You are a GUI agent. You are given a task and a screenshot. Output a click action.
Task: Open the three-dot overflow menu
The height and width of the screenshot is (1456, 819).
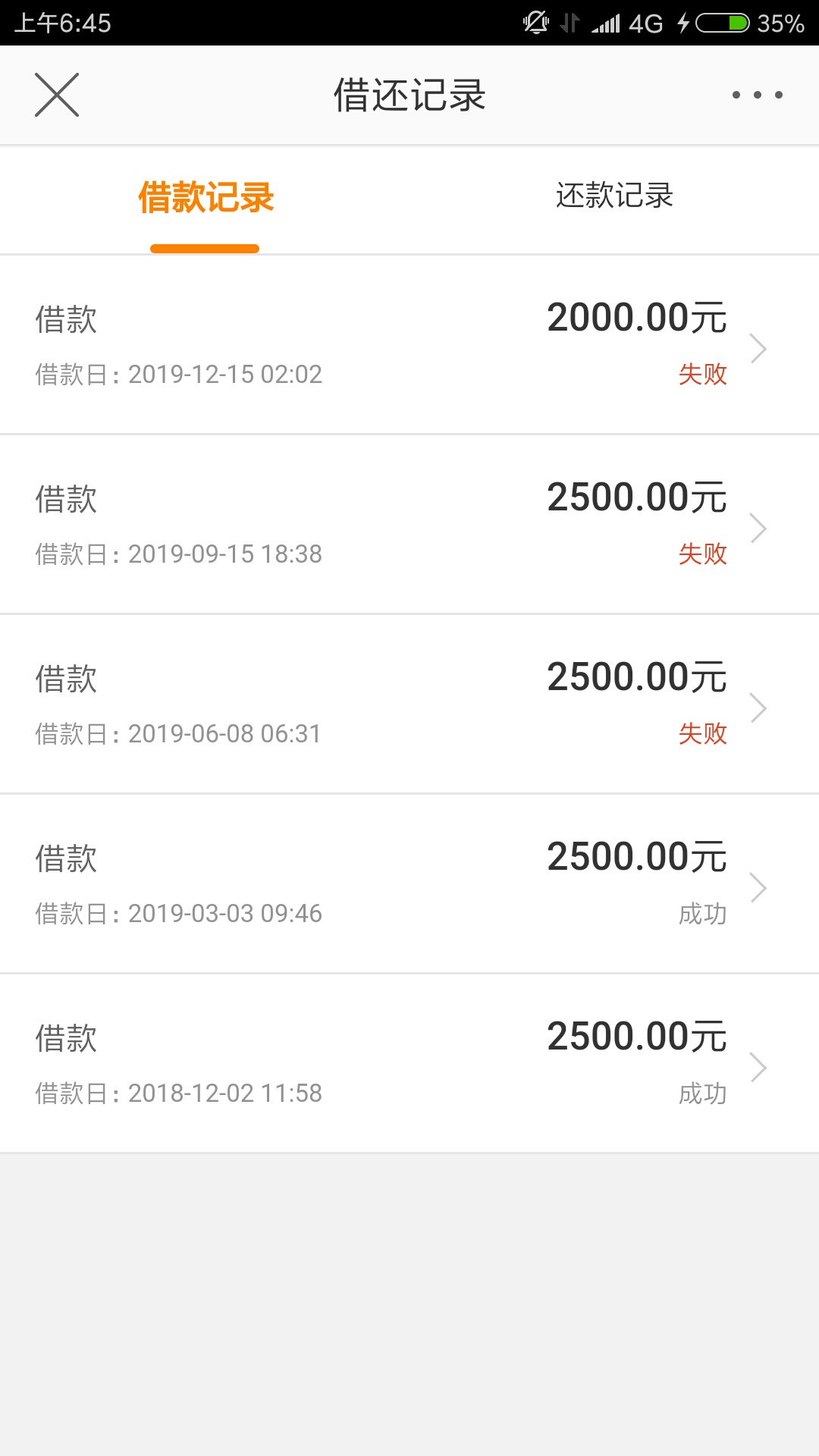point(757,95)
